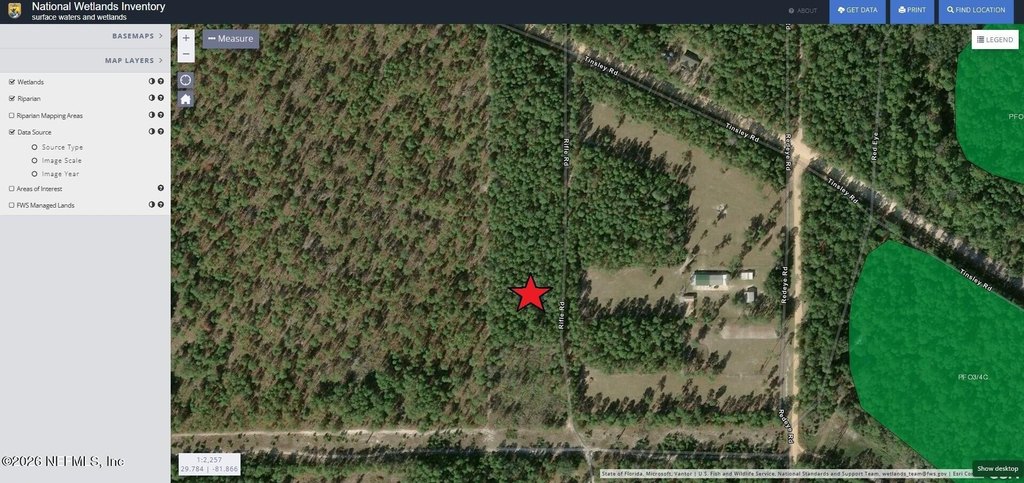Turn off the Data Source layer
Screen dimensions: 1024x483
(x=12, y=132)
